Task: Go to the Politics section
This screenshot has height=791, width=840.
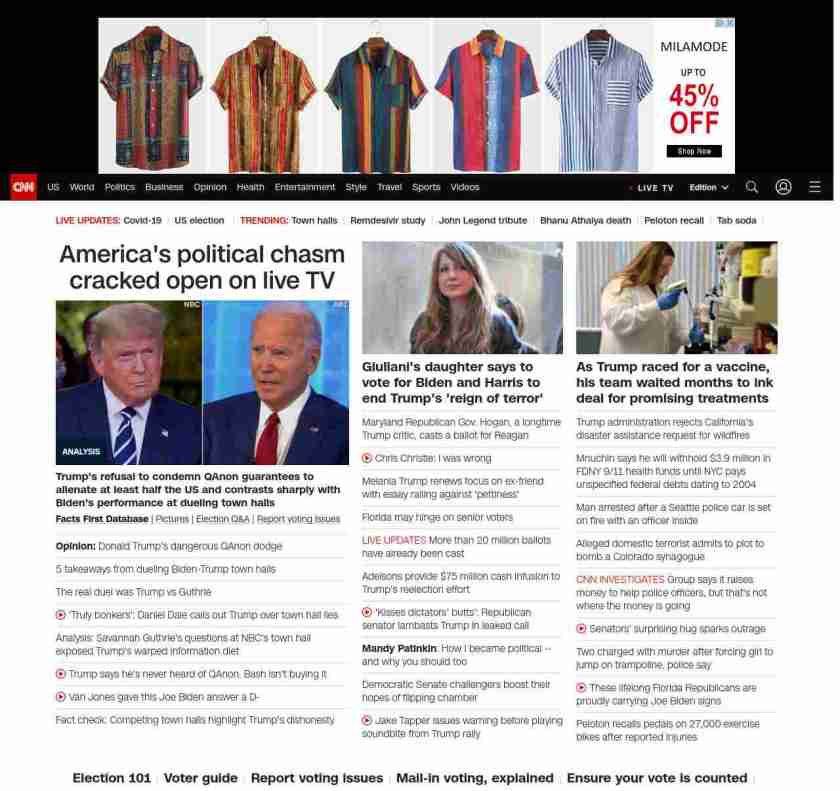Action: (119, 187)
